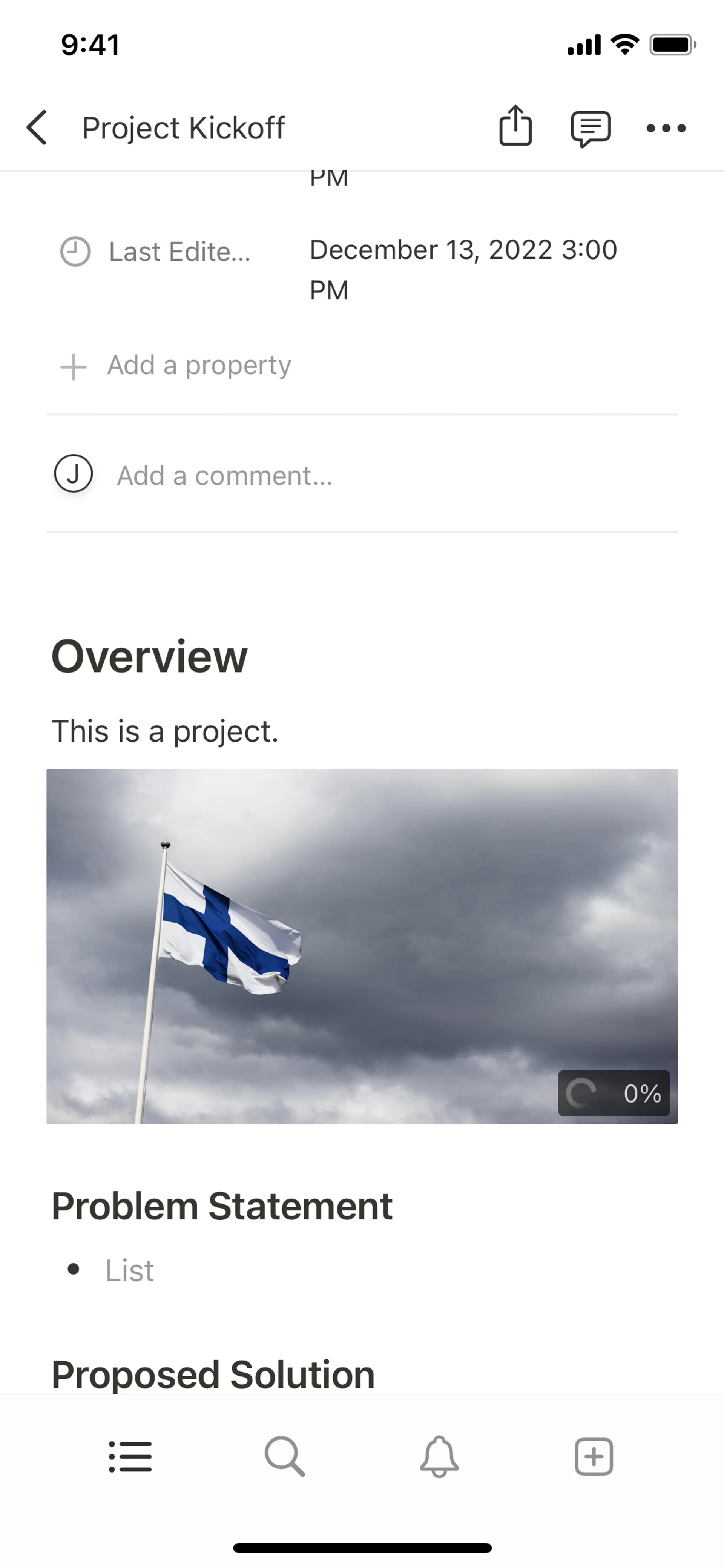This screenshot has width=724, height=1568.
Task: Open the overflow menu
Action: [x=666, y=128]
